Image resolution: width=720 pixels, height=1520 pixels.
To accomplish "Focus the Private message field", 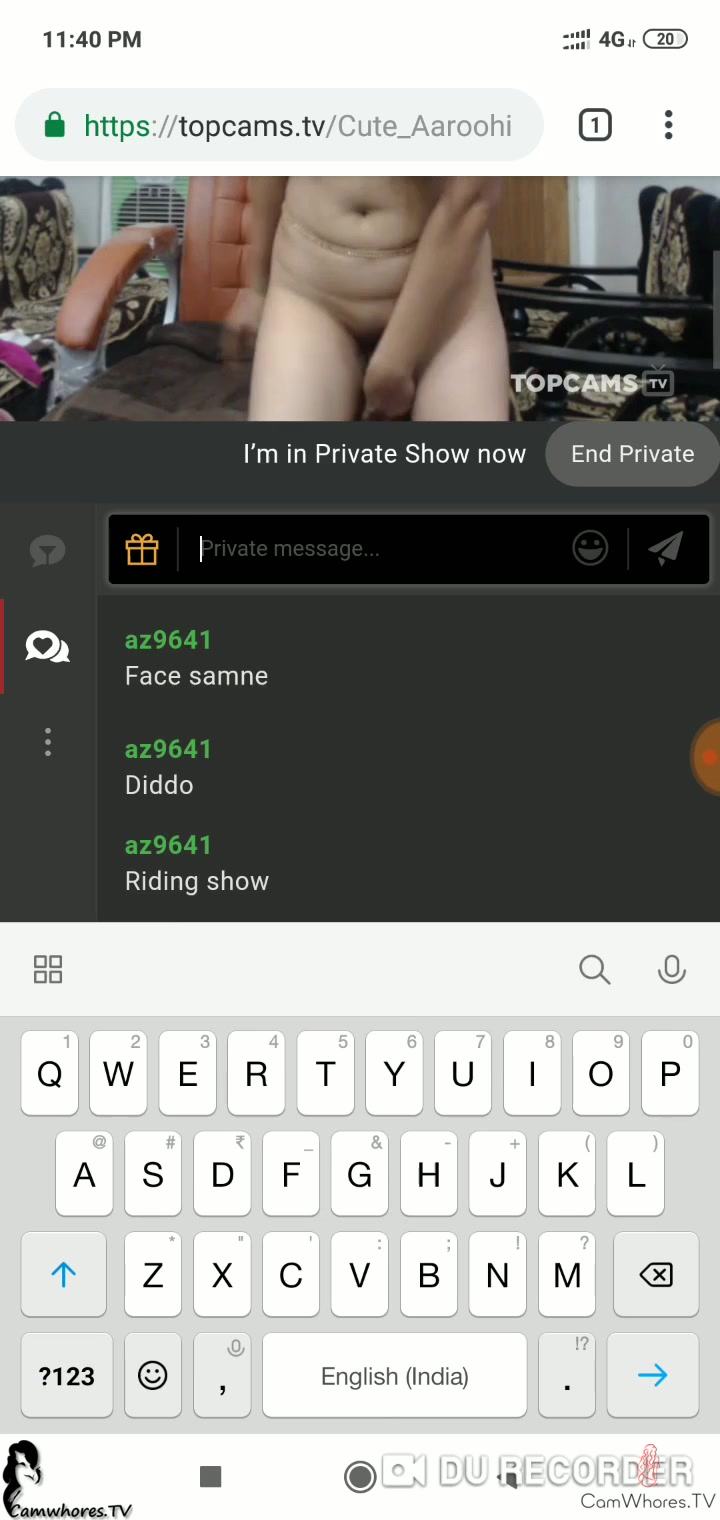I will pyautogui.click(x=380, y=549).
